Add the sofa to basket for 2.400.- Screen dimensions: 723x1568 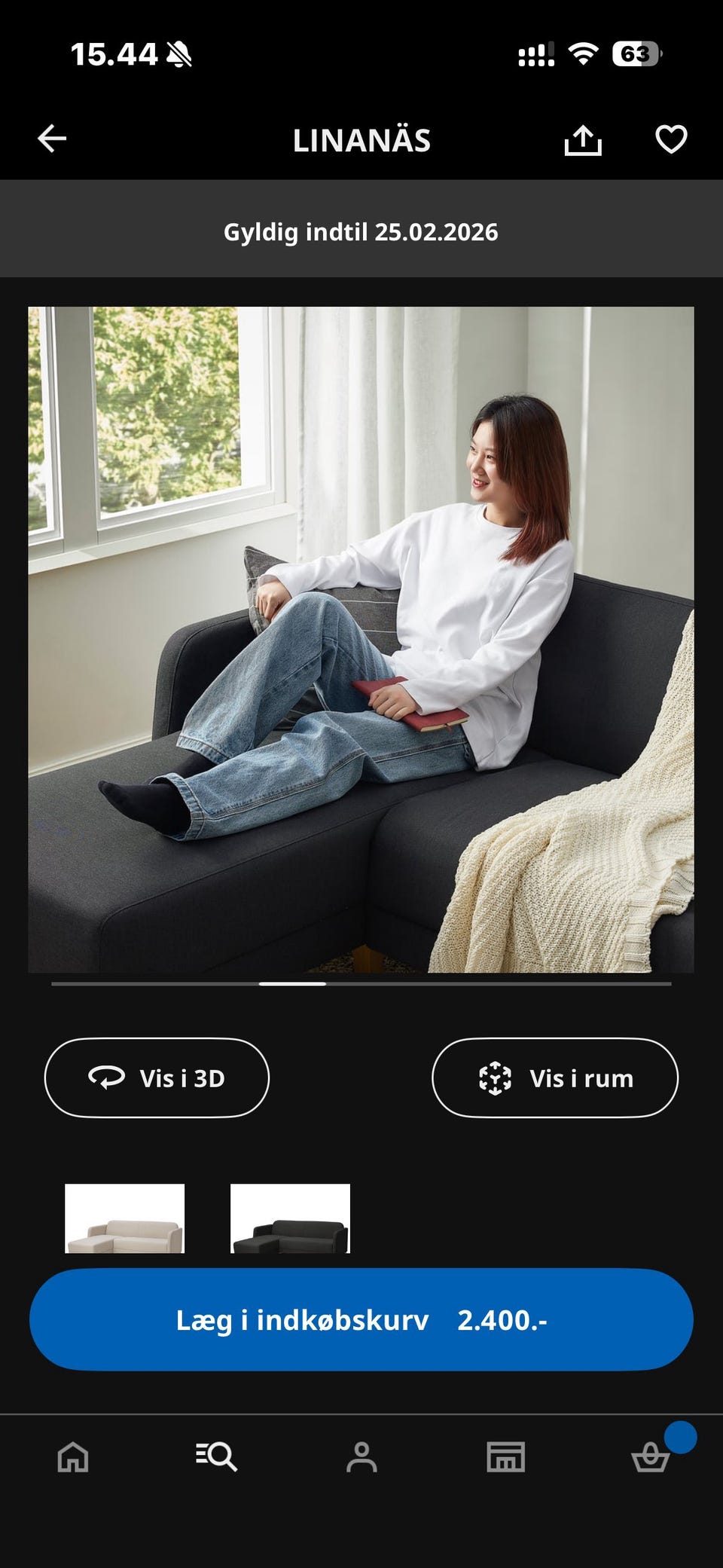point(361,1319)
